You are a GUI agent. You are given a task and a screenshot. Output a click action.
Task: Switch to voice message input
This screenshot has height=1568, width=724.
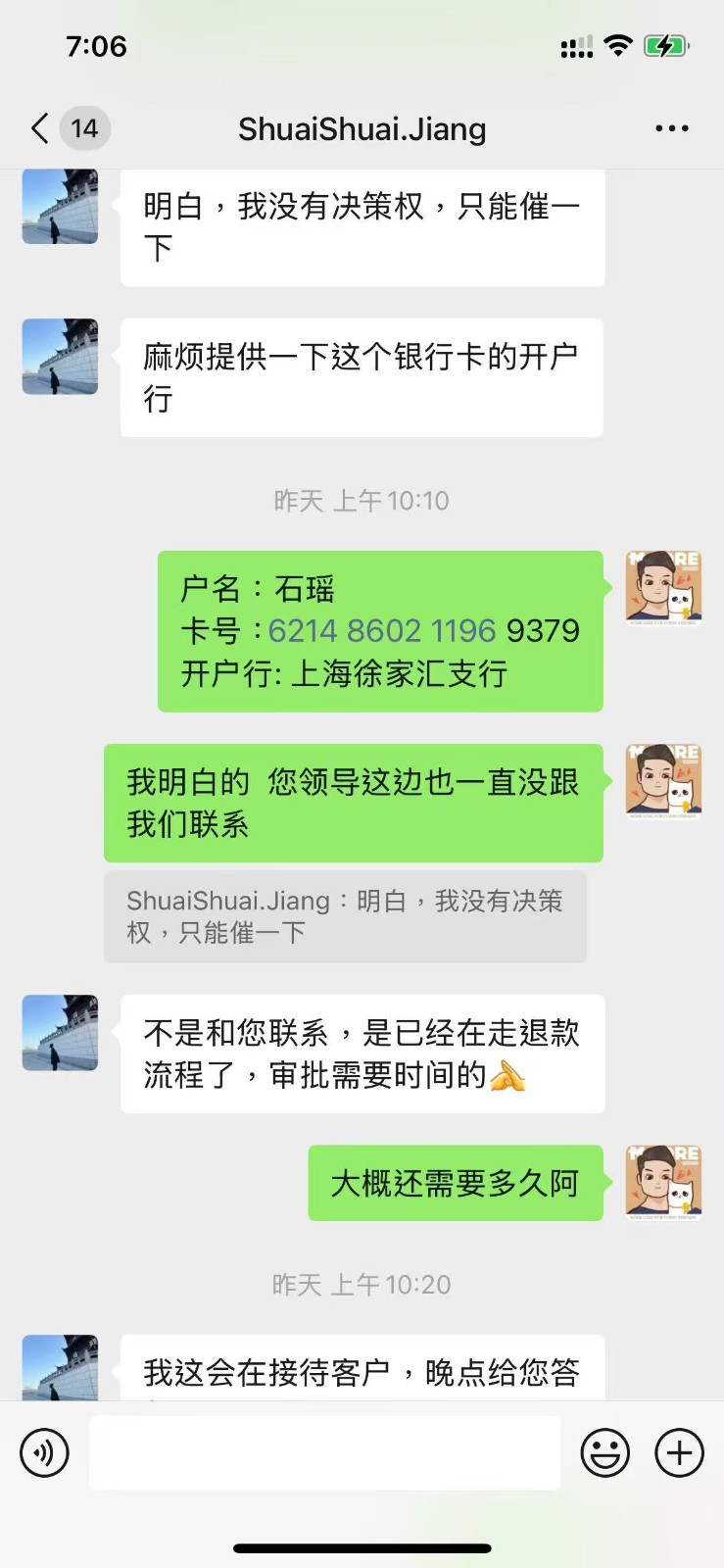coord(45,1452)
